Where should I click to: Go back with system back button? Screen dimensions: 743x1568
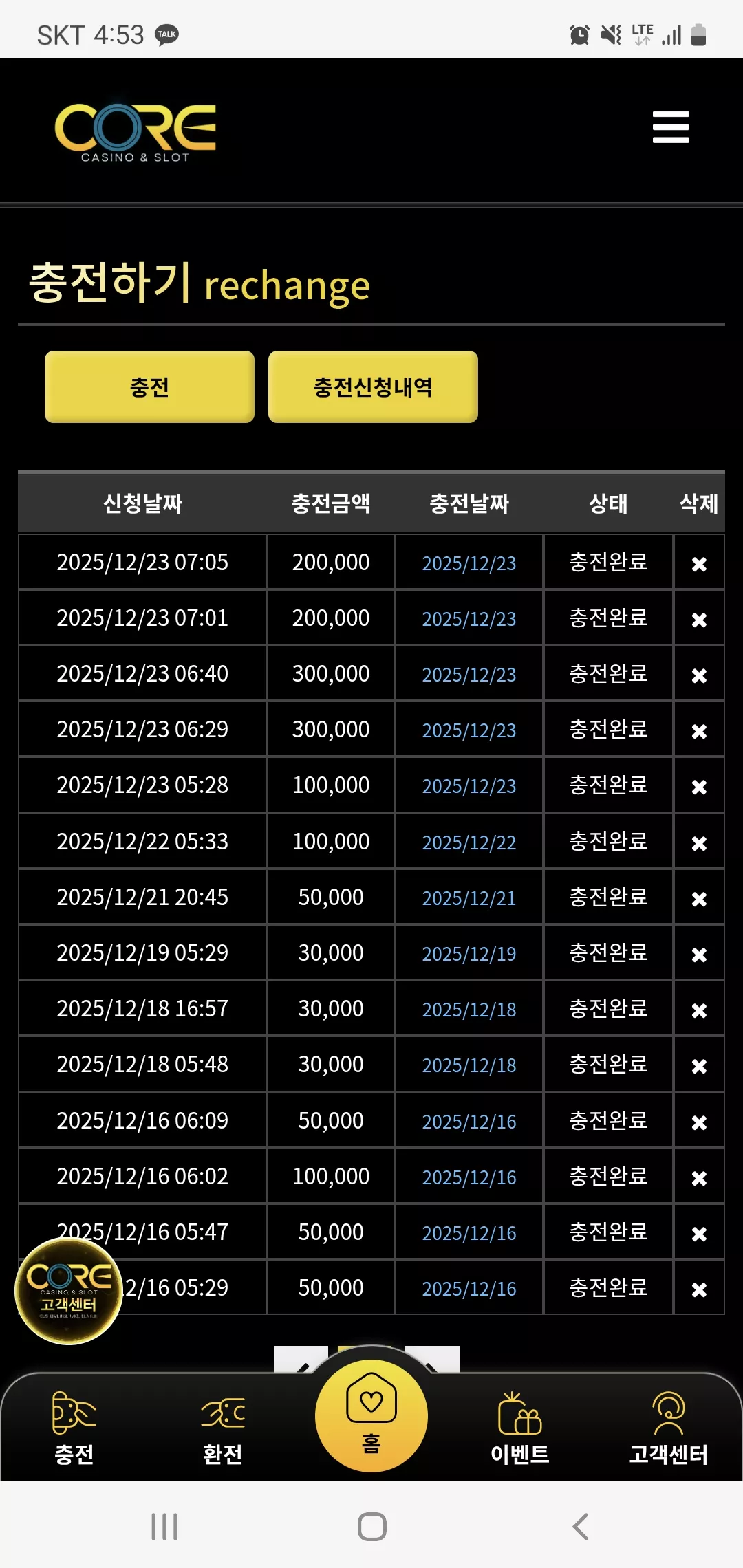(x=580, y=1527)
